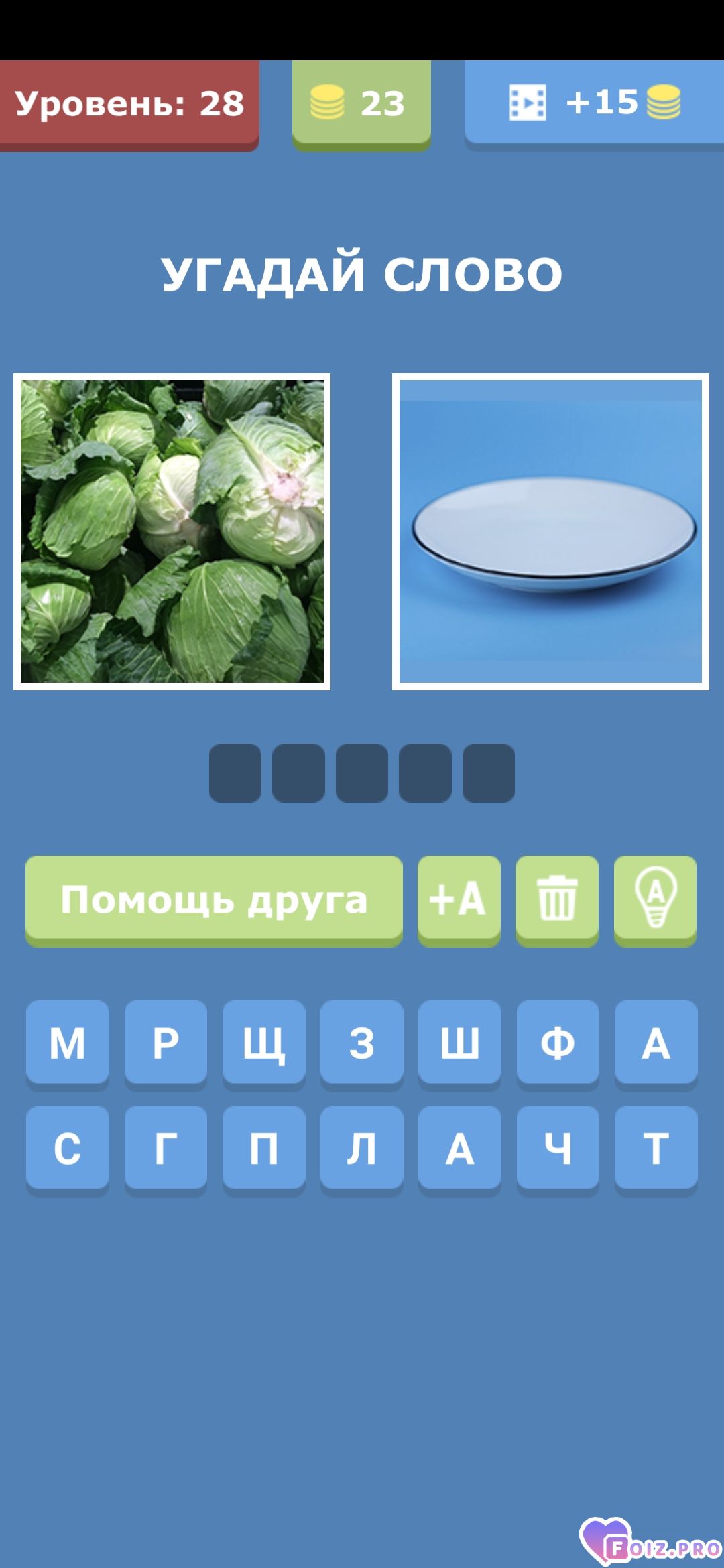Select the letter Ф tile
This screenshot has width=724, height=1568.
tap(558, 1045)
